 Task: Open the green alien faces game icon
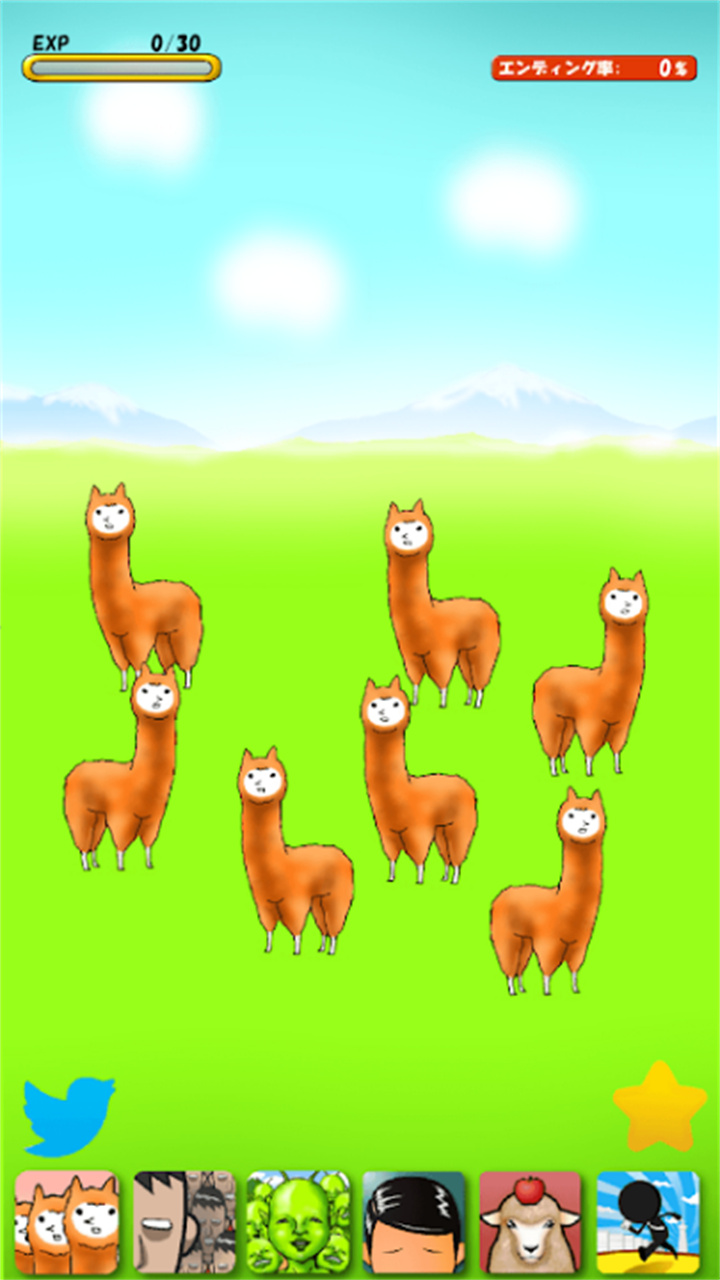coord(299,1222)
